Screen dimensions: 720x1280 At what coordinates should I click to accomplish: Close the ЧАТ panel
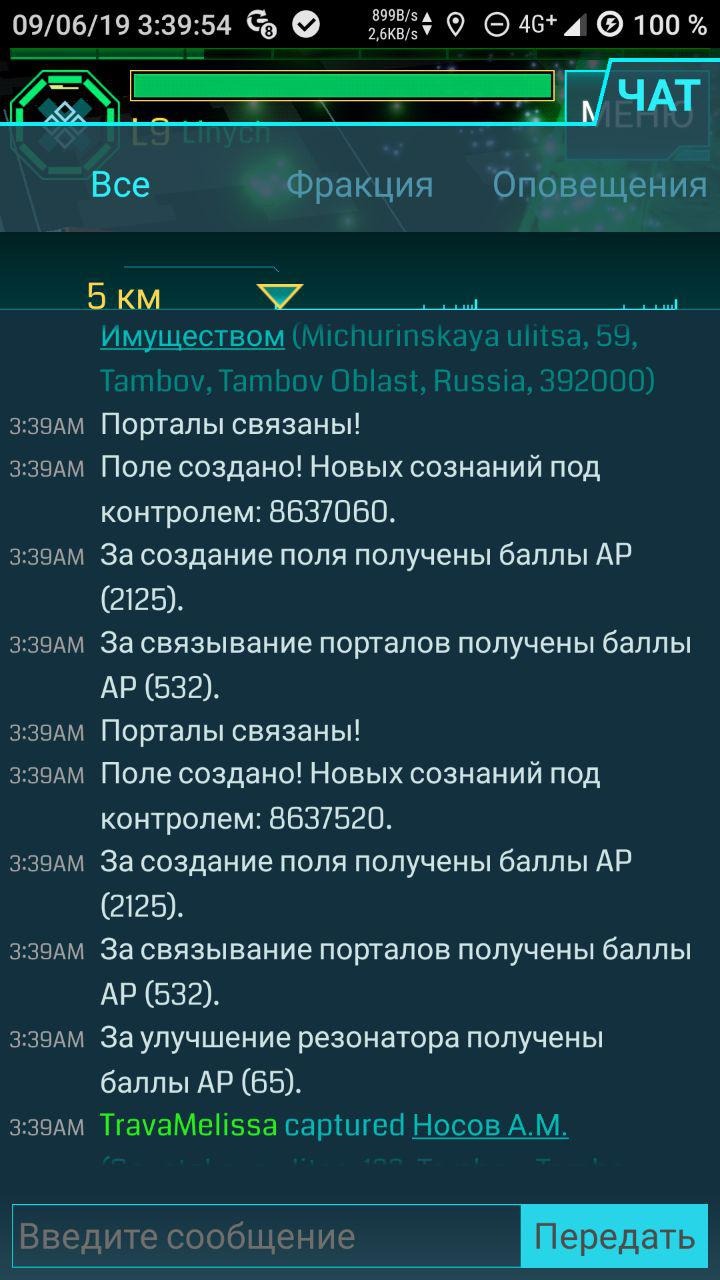657,96
